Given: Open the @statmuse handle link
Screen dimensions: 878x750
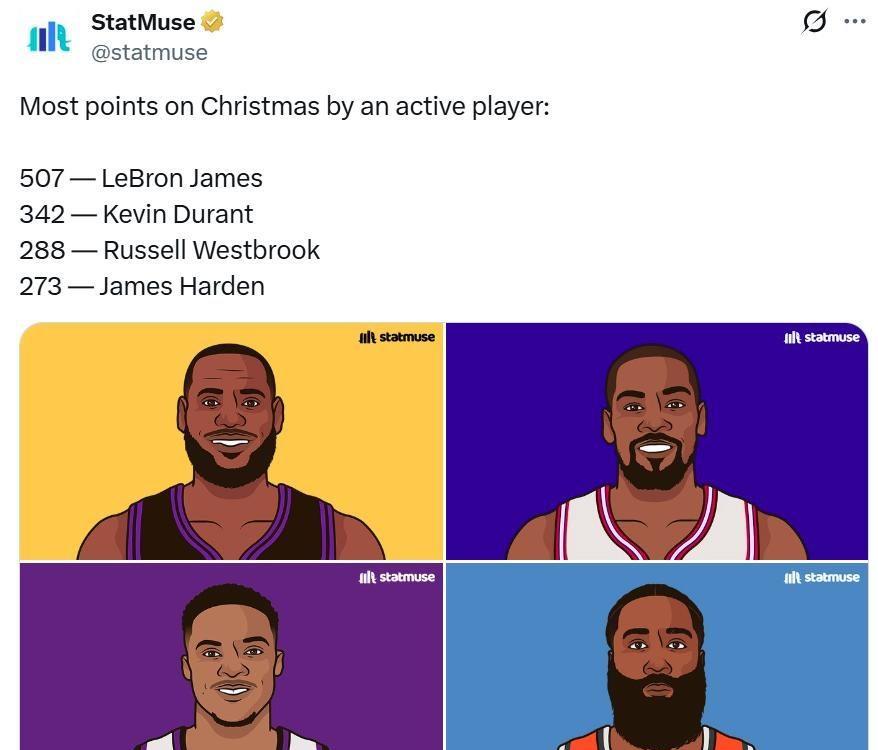Looking at the screenshot, I should pyautogui.click(x=149, y=52).
